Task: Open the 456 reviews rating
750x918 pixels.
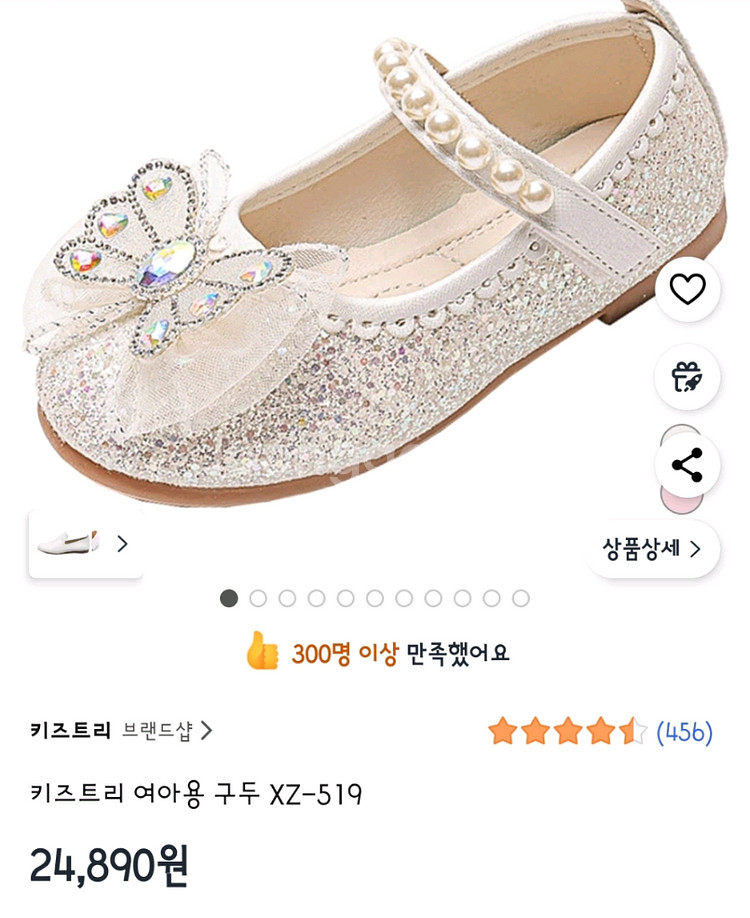Action: click(x=600, y=732)
